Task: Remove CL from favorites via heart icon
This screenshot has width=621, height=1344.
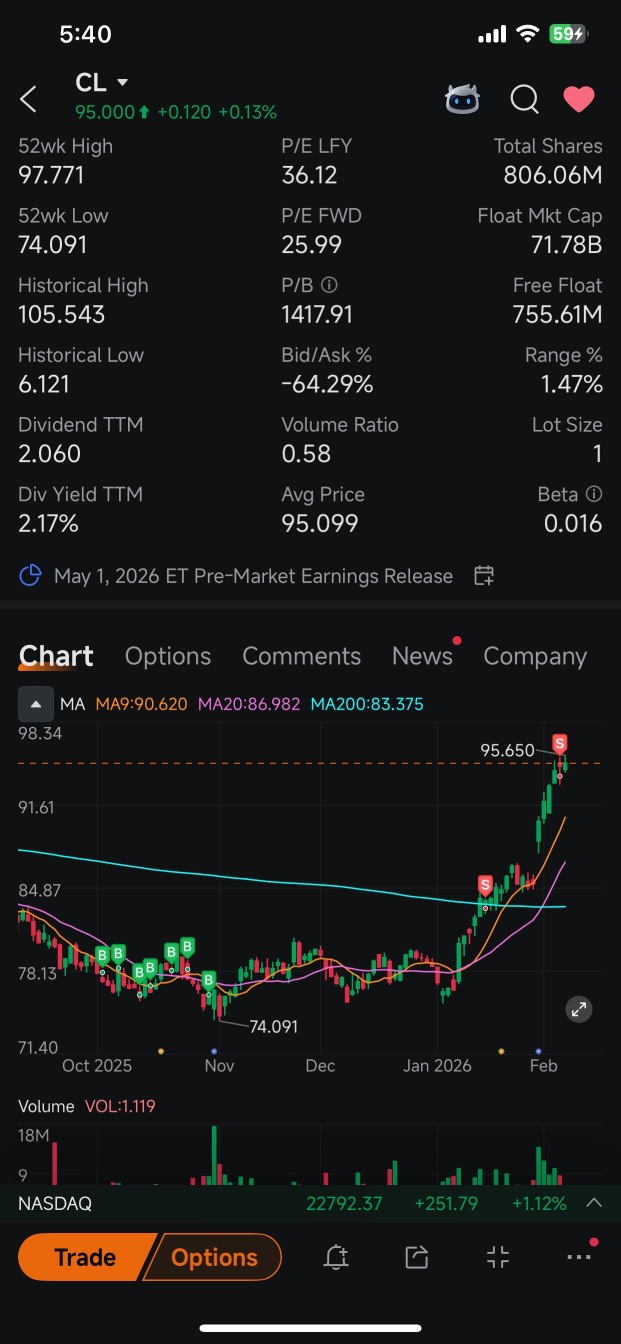Action: (x=579, y=99)
